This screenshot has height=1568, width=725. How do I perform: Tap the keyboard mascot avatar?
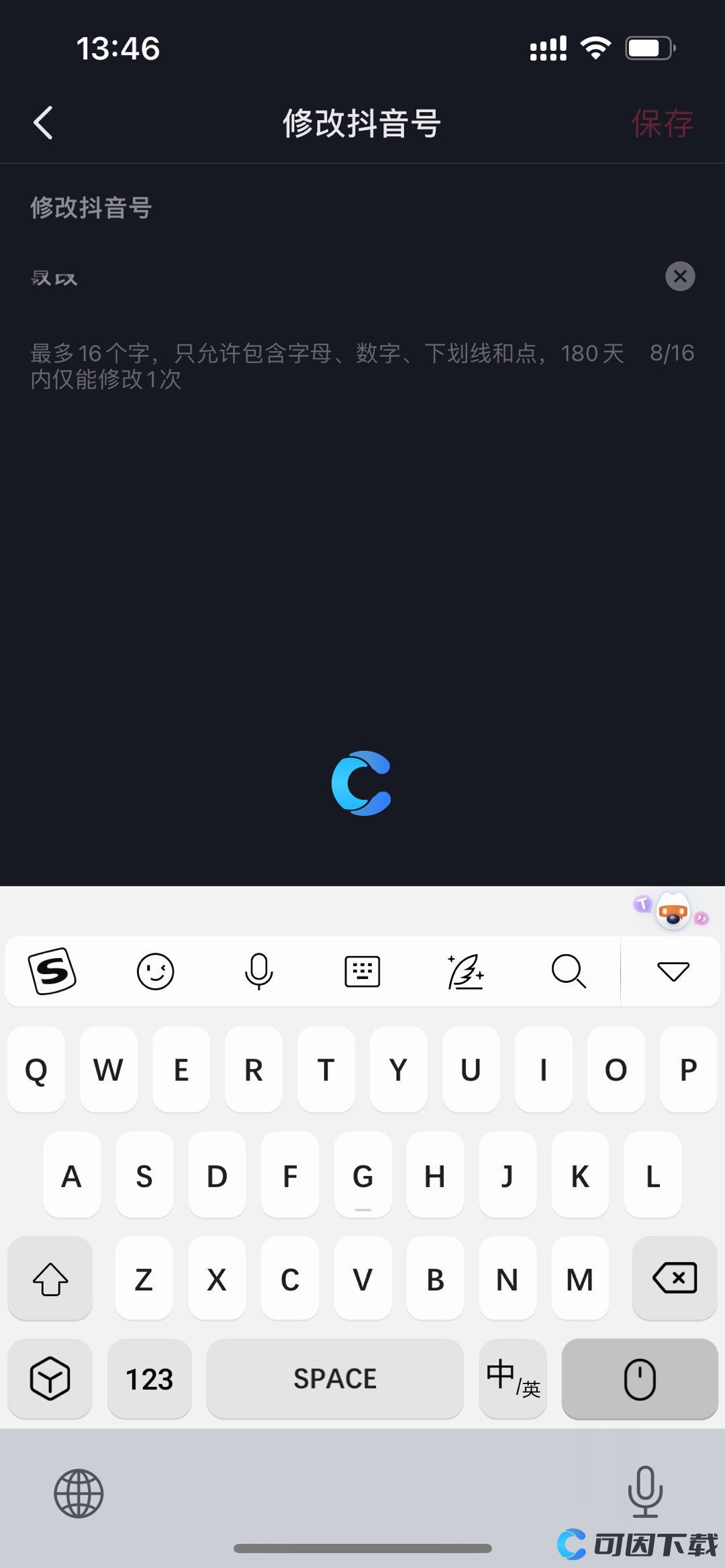673,912
